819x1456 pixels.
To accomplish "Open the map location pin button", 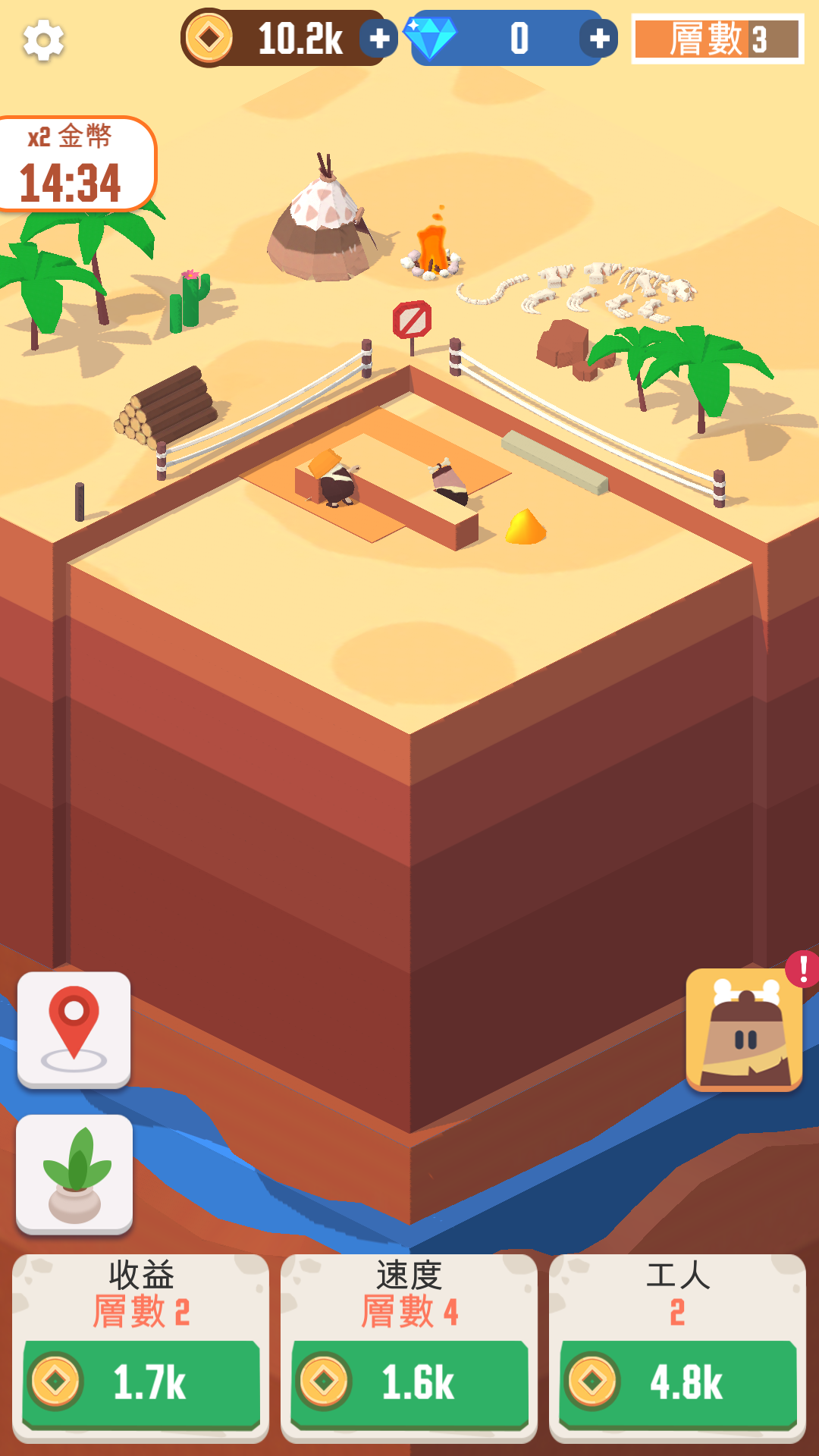I will 74,1029.
